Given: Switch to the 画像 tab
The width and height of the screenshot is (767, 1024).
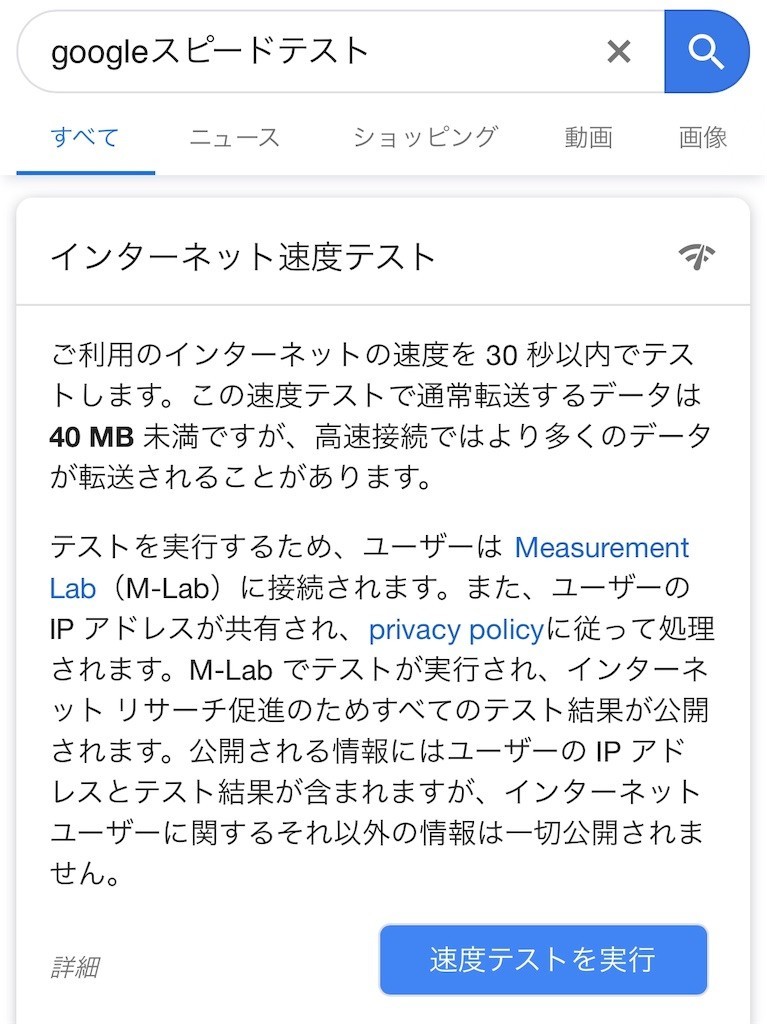Looking at the screenshot, I should click(x=703, y=138).
